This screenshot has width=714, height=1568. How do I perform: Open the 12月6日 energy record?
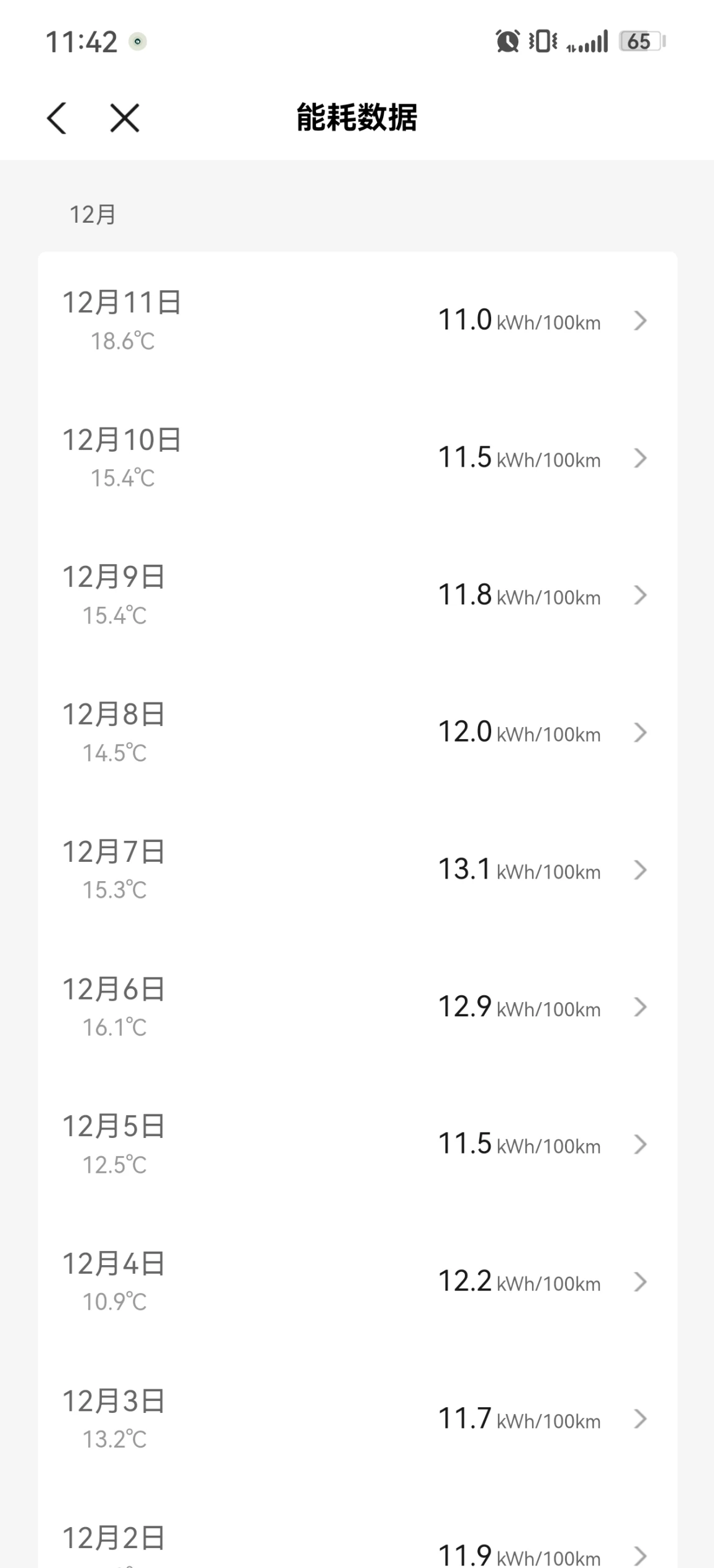[x=357, y=1007]
